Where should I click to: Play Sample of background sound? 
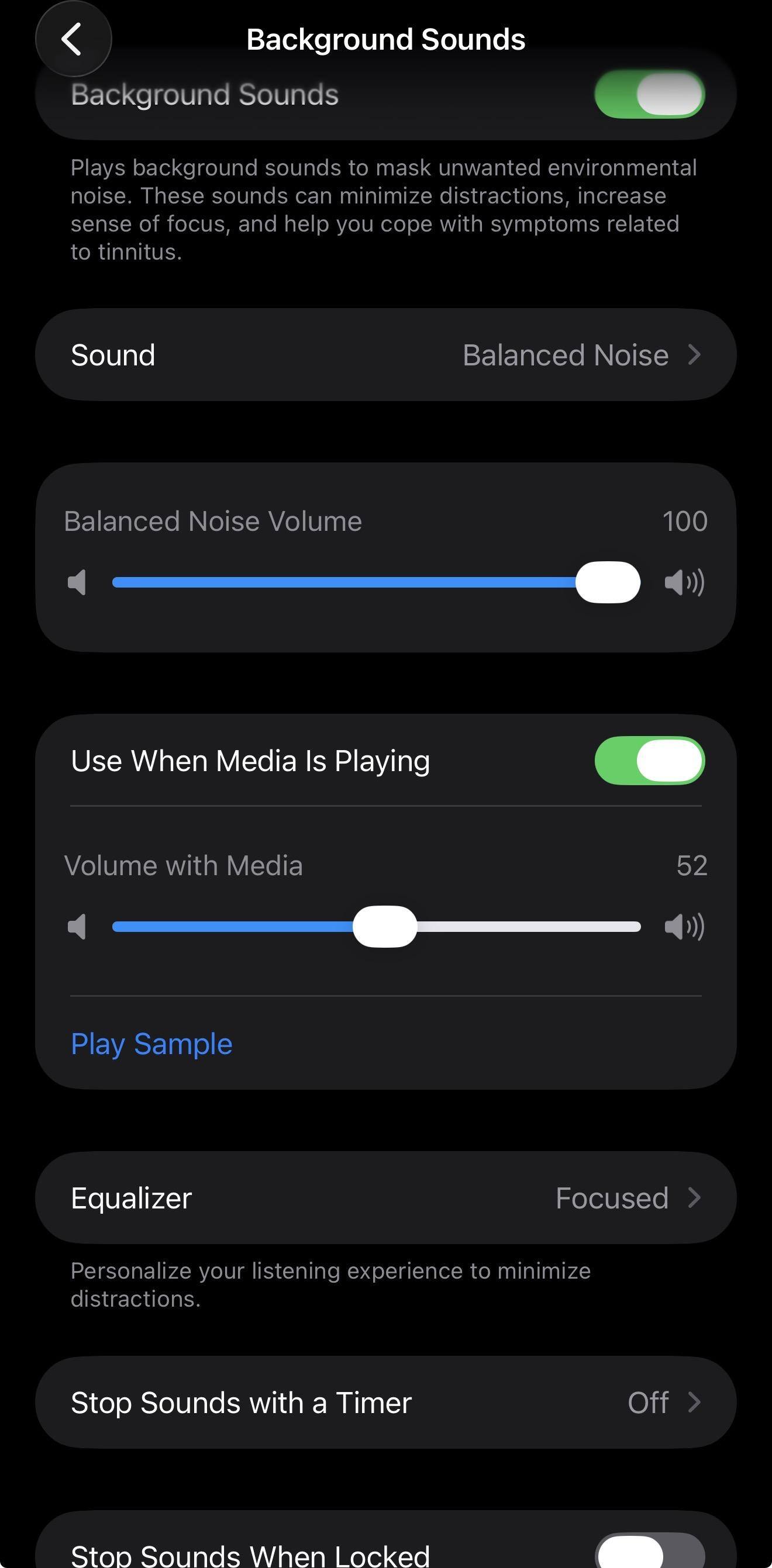[x=151, y=1044]
